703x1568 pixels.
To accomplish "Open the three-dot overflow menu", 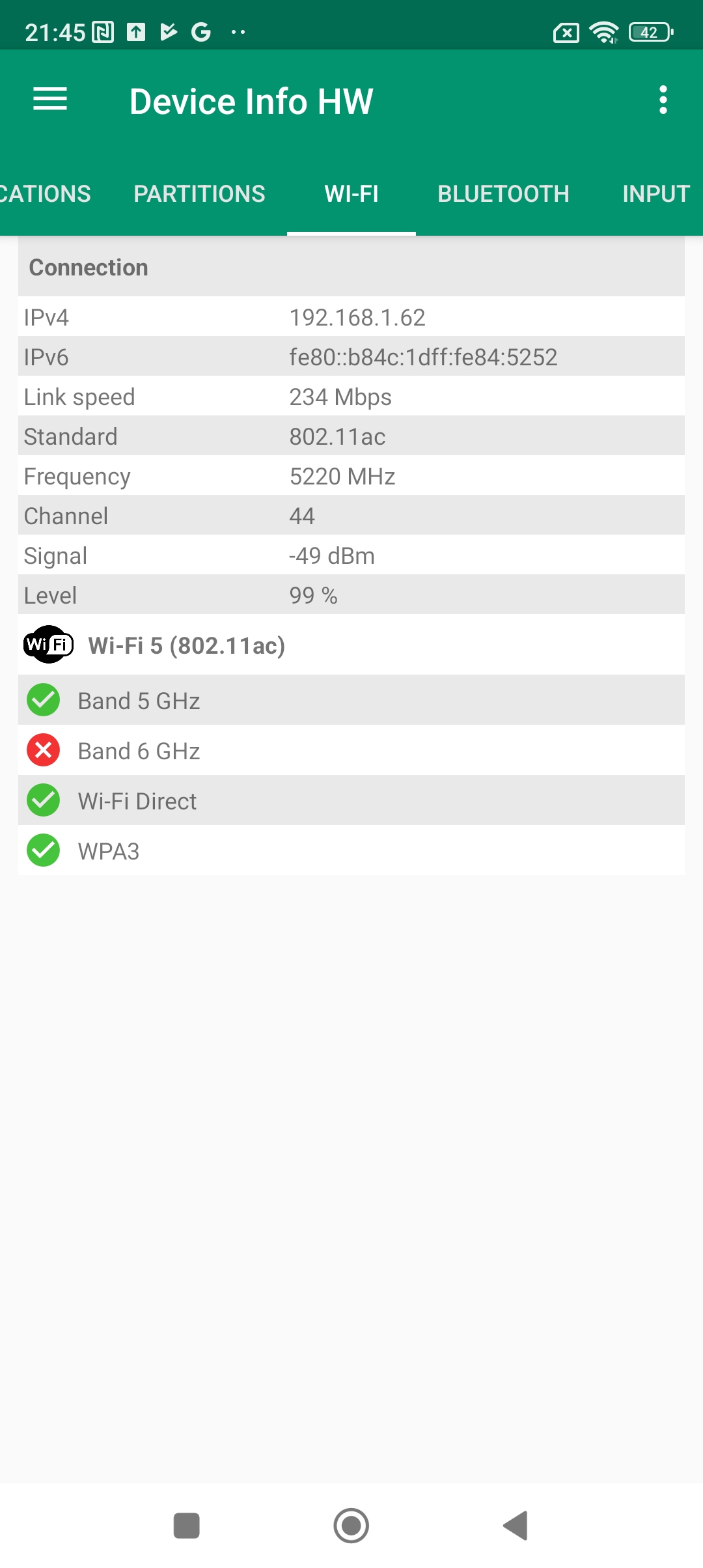I will [663, 100].
